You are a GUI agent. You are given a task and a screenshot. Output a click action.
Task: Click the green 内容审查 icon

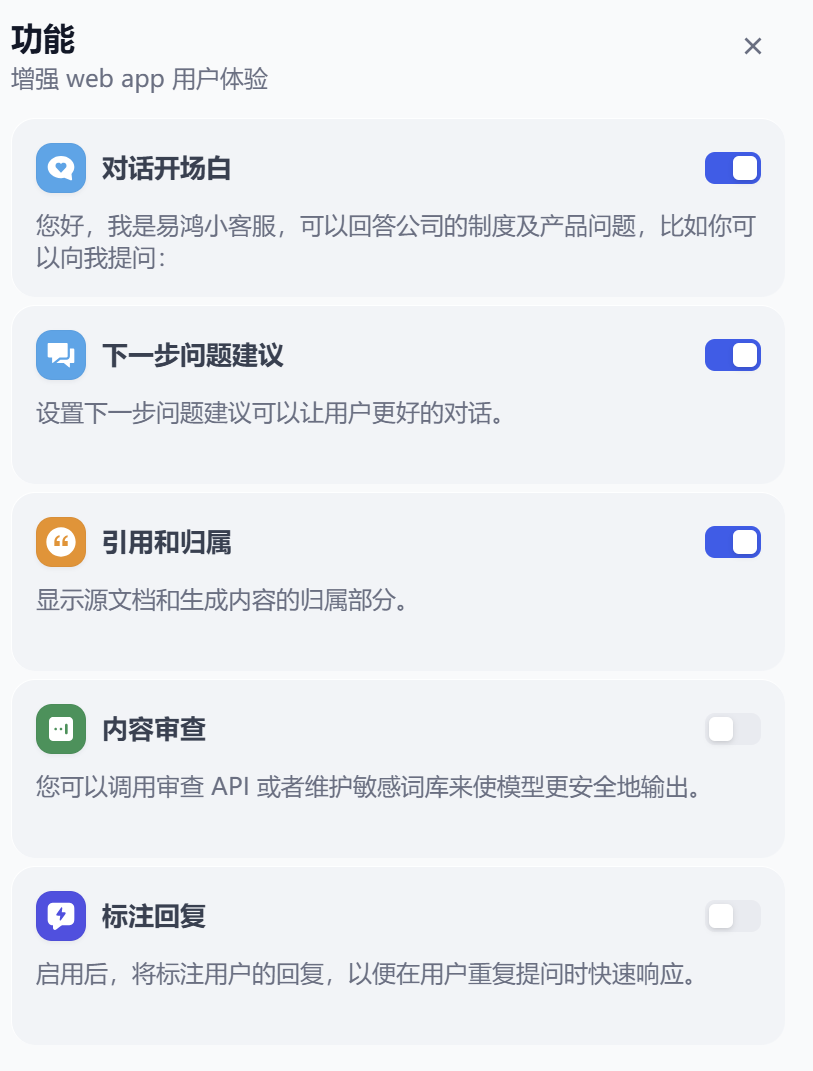click(60, 729)
